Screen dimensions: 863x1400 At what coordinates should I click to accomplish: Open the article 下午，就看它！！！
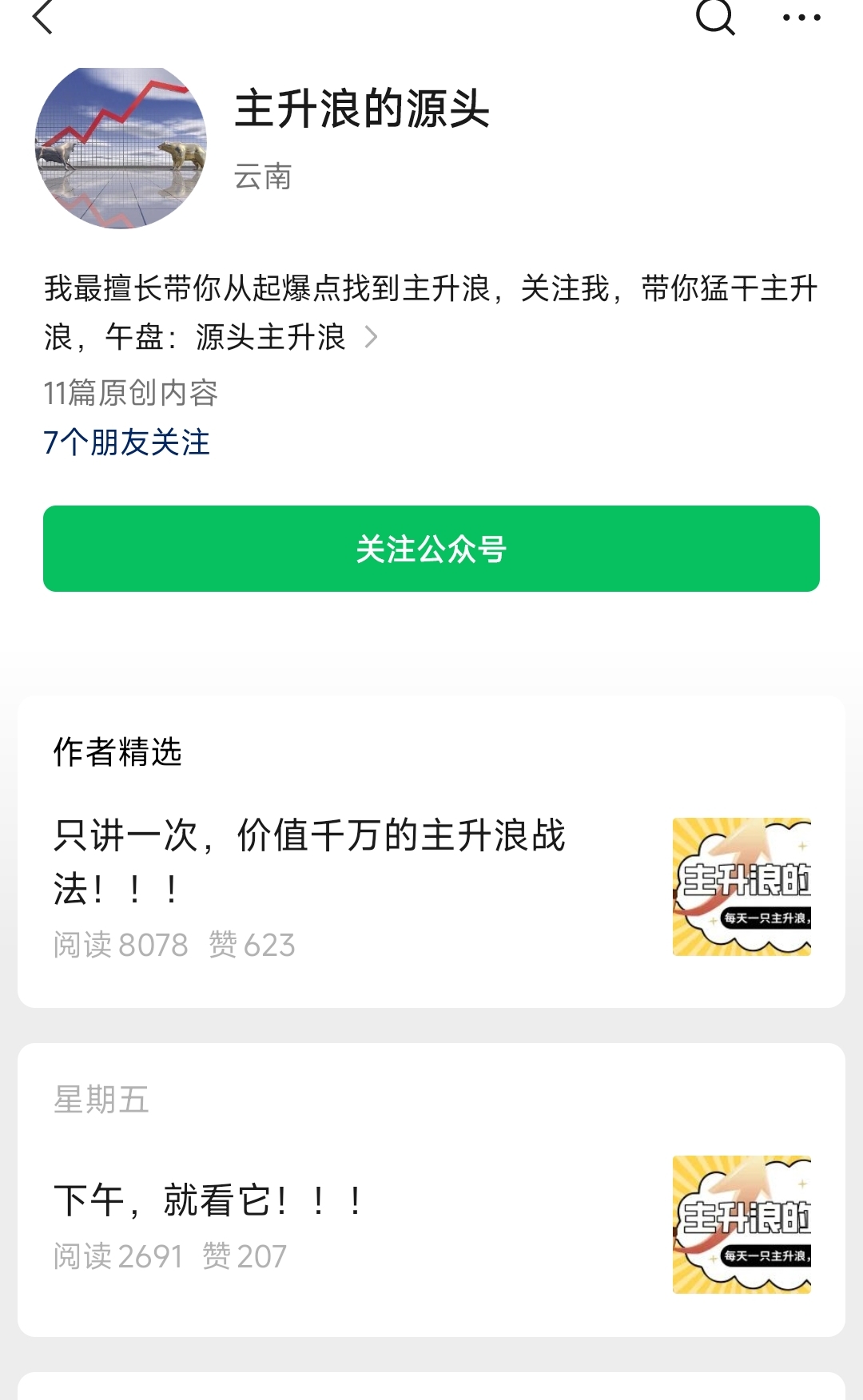tap(209, 1200)
